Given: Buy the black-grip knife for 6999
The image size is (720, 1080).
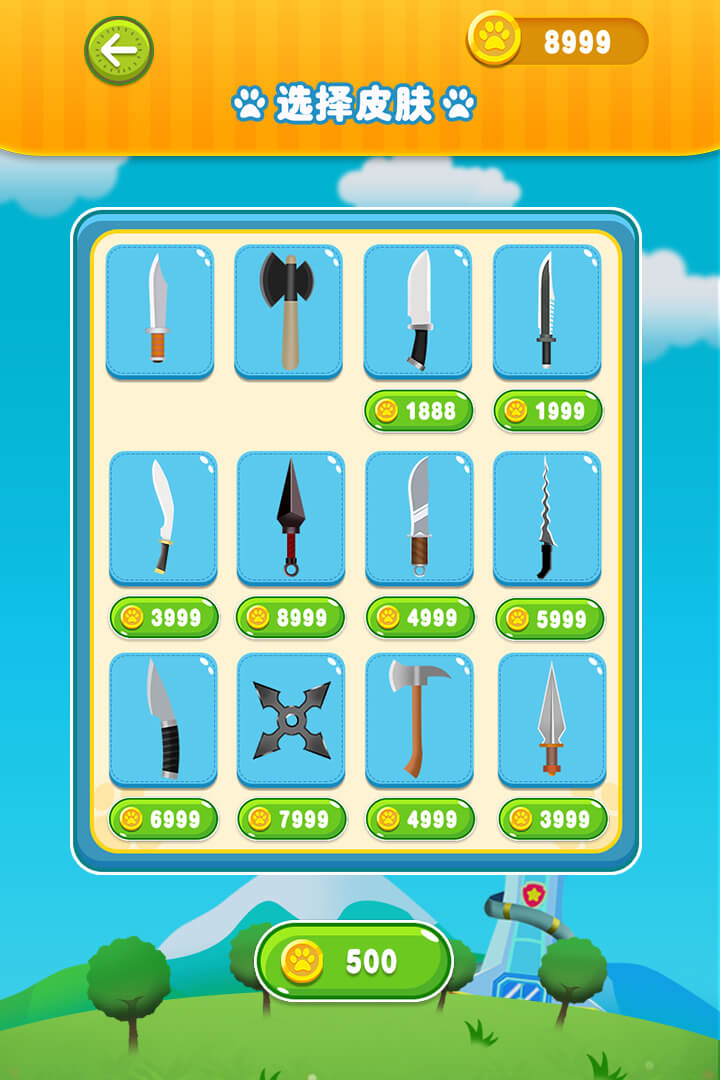Looking at the screenshot, I should [x=163, y=819].
